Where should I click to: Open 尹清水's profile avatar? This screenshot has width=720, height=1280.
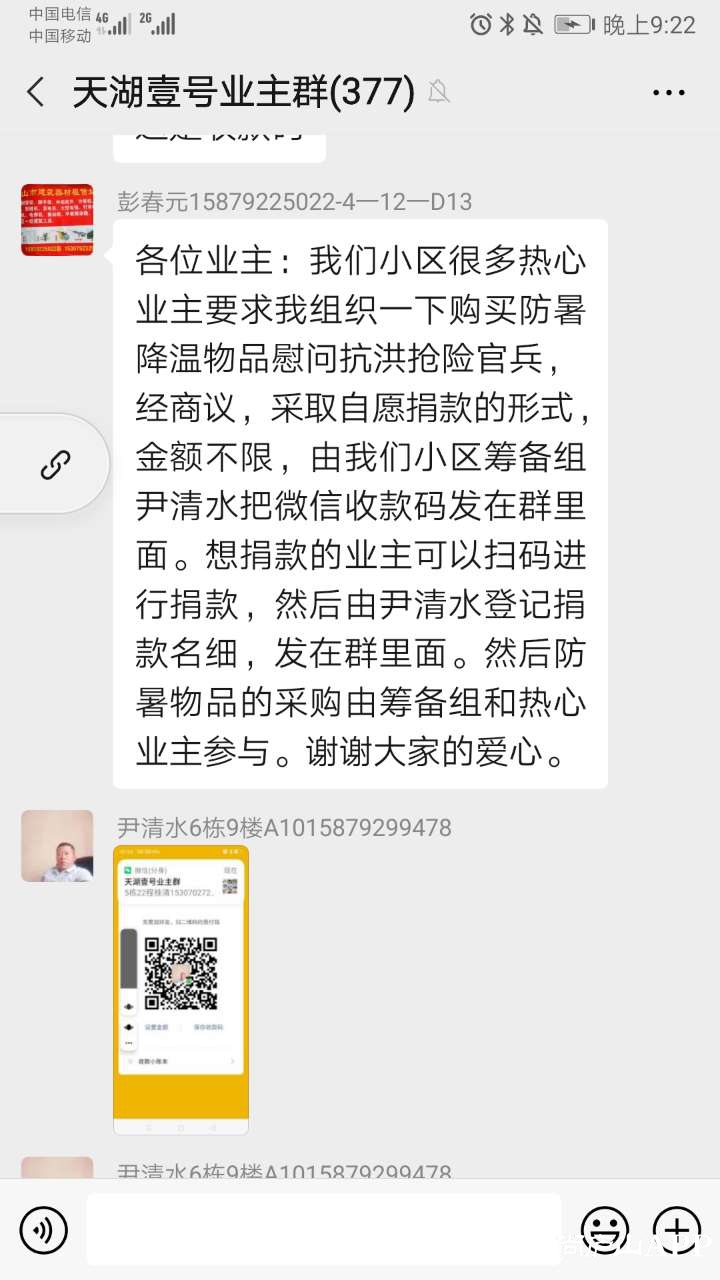click(57, 846)
